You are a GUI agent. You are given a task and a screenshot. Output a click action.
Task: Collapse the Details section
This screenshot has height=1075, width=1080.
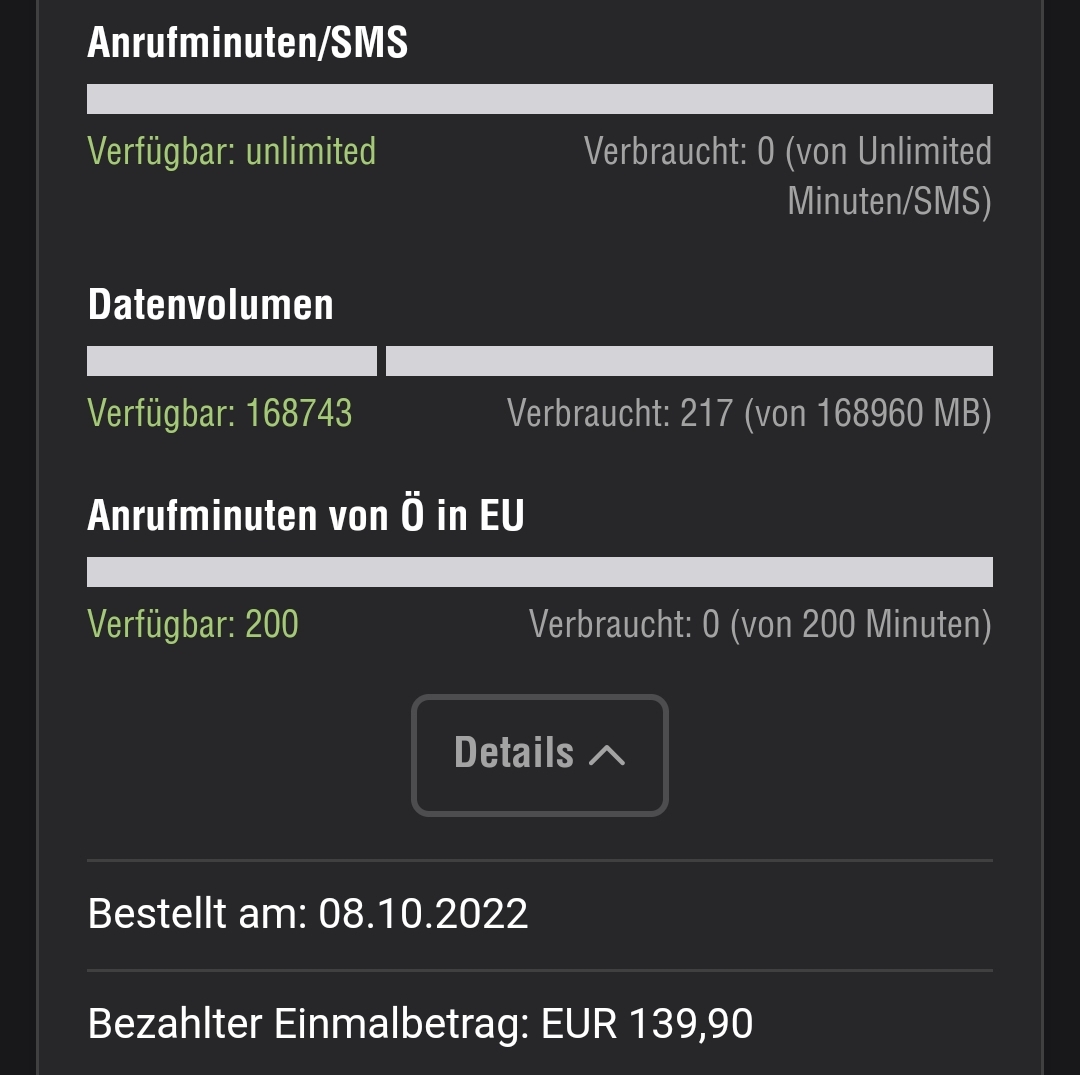point(539,754)
